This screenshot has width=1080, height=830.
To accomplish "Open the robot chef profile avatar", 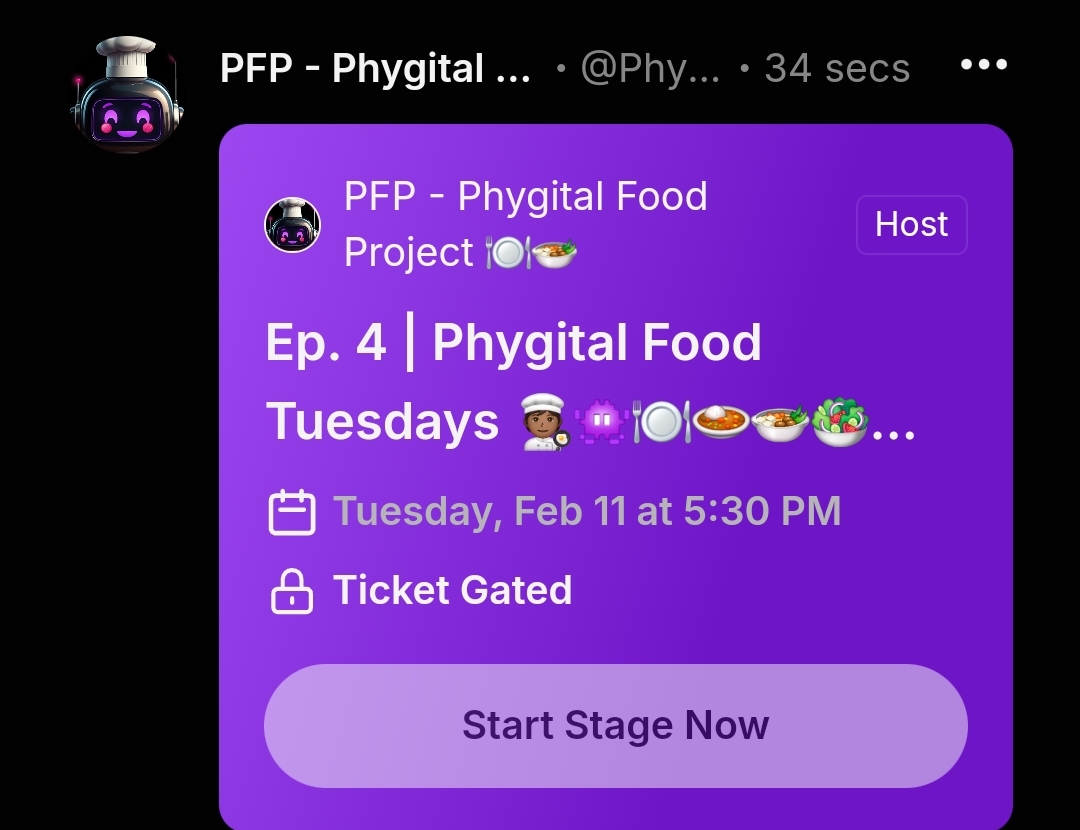I will 127,96.
